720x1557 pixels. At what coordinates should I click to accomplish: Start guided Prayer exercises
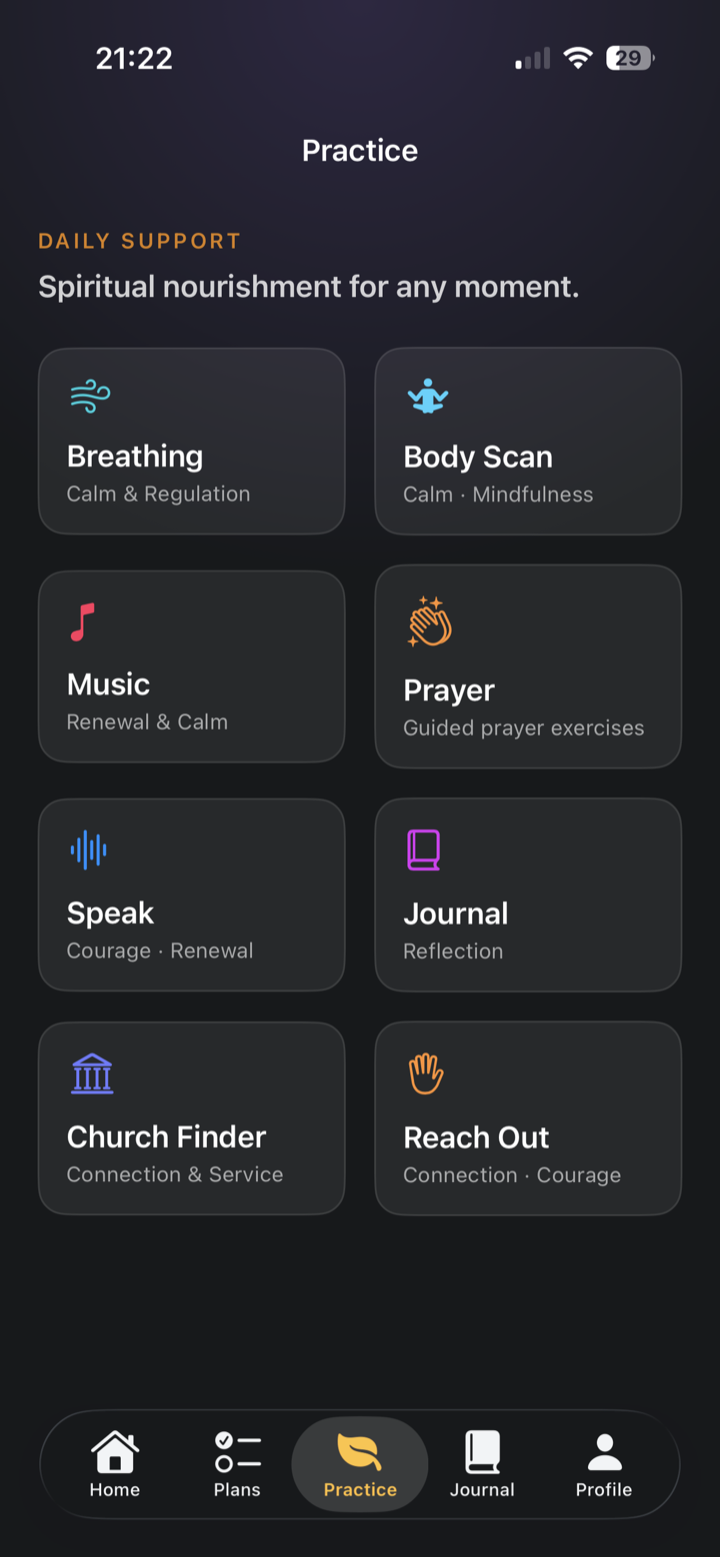528,666
